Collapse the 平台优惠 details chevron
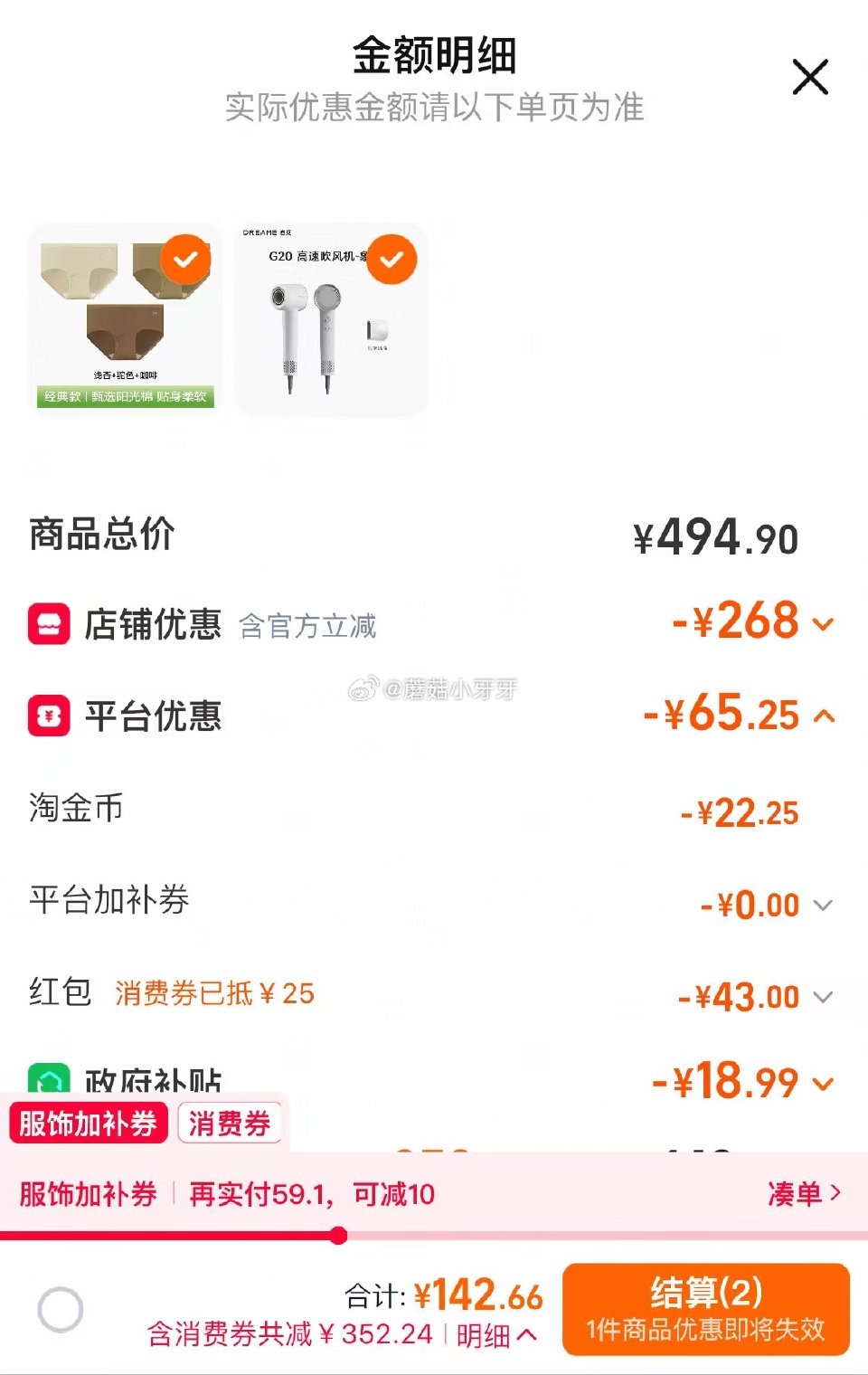The image size is (868, 1375). pyautogui.click(x=824, y=717)
